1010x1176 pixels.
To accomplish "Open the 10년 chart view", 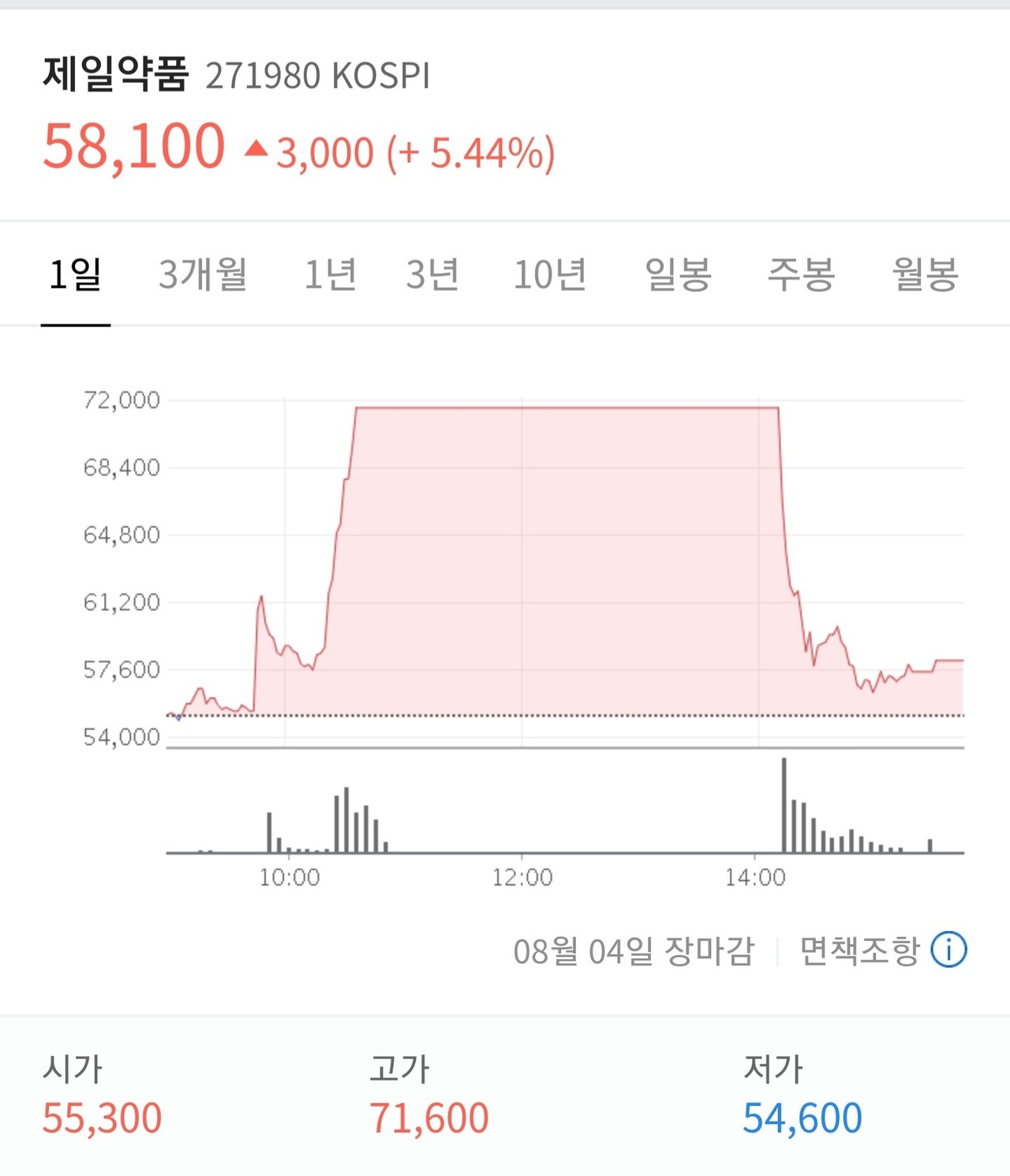I will tap(551, 273).
